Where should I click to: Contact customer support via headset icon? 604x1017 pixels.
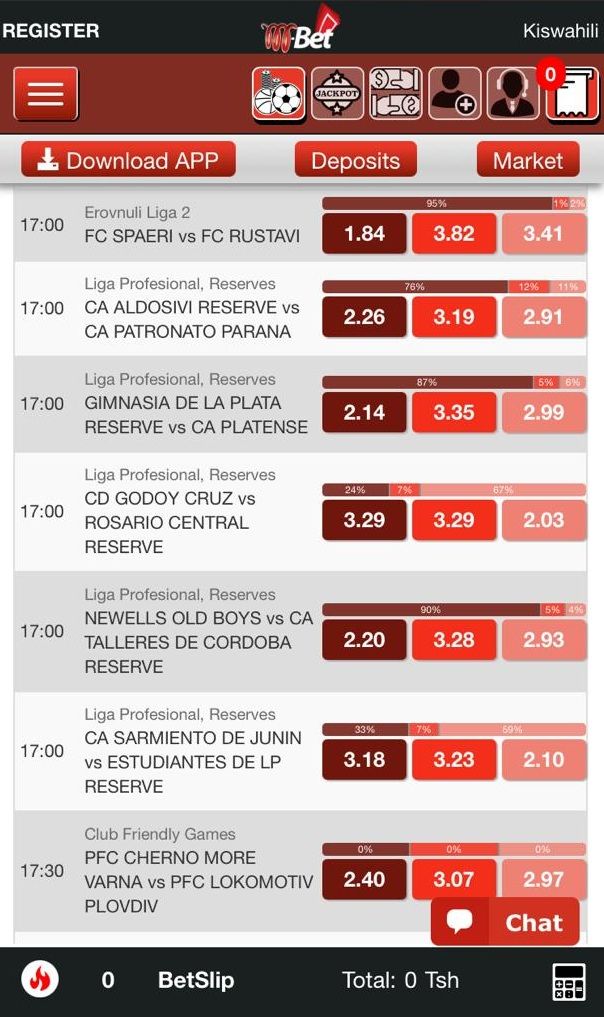point(512,94)
